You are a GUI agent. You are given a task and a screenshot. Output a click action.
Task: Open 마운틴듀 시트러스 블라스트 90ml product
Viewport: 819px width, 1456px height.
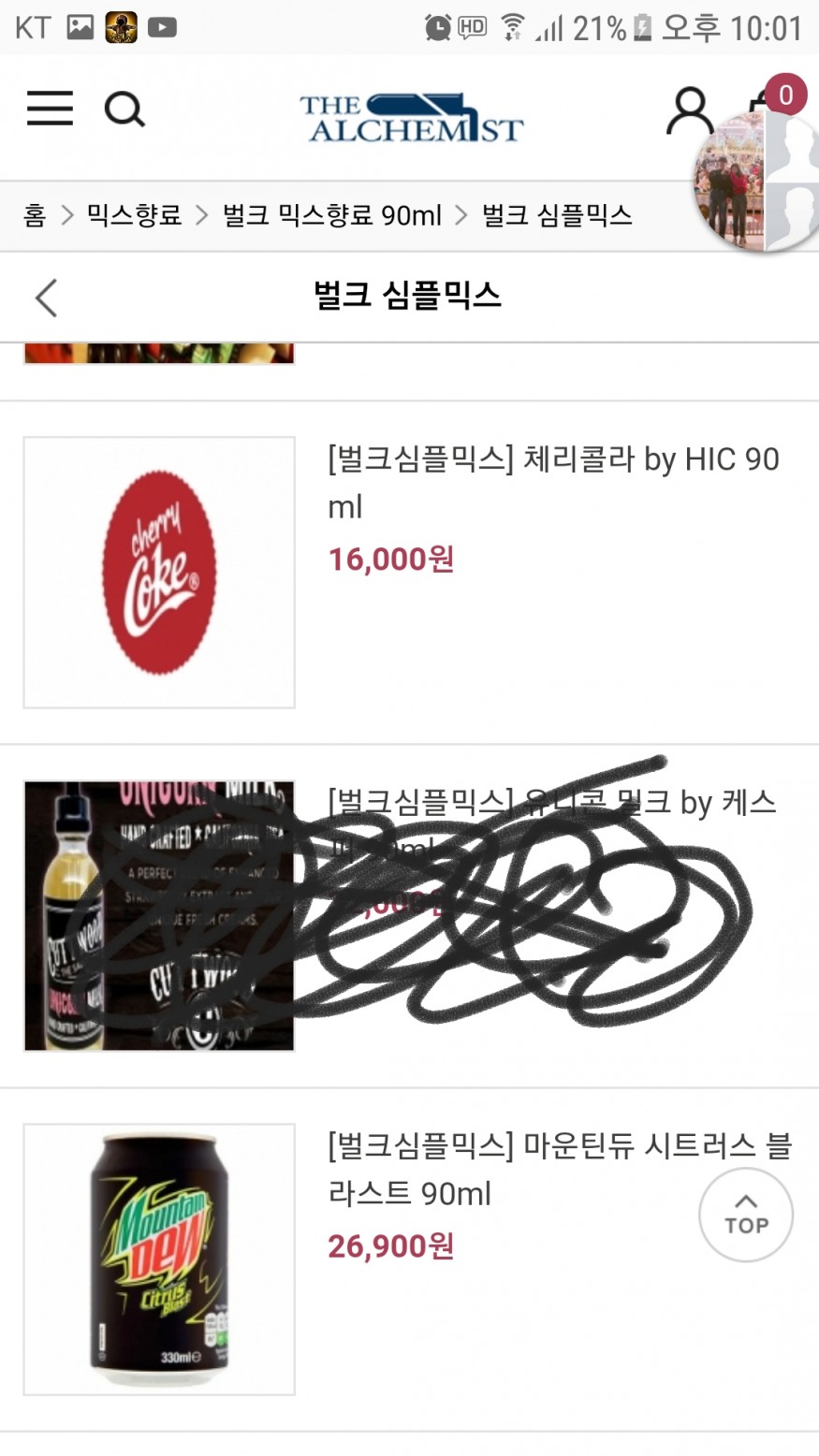click(x=559, y=1169)
